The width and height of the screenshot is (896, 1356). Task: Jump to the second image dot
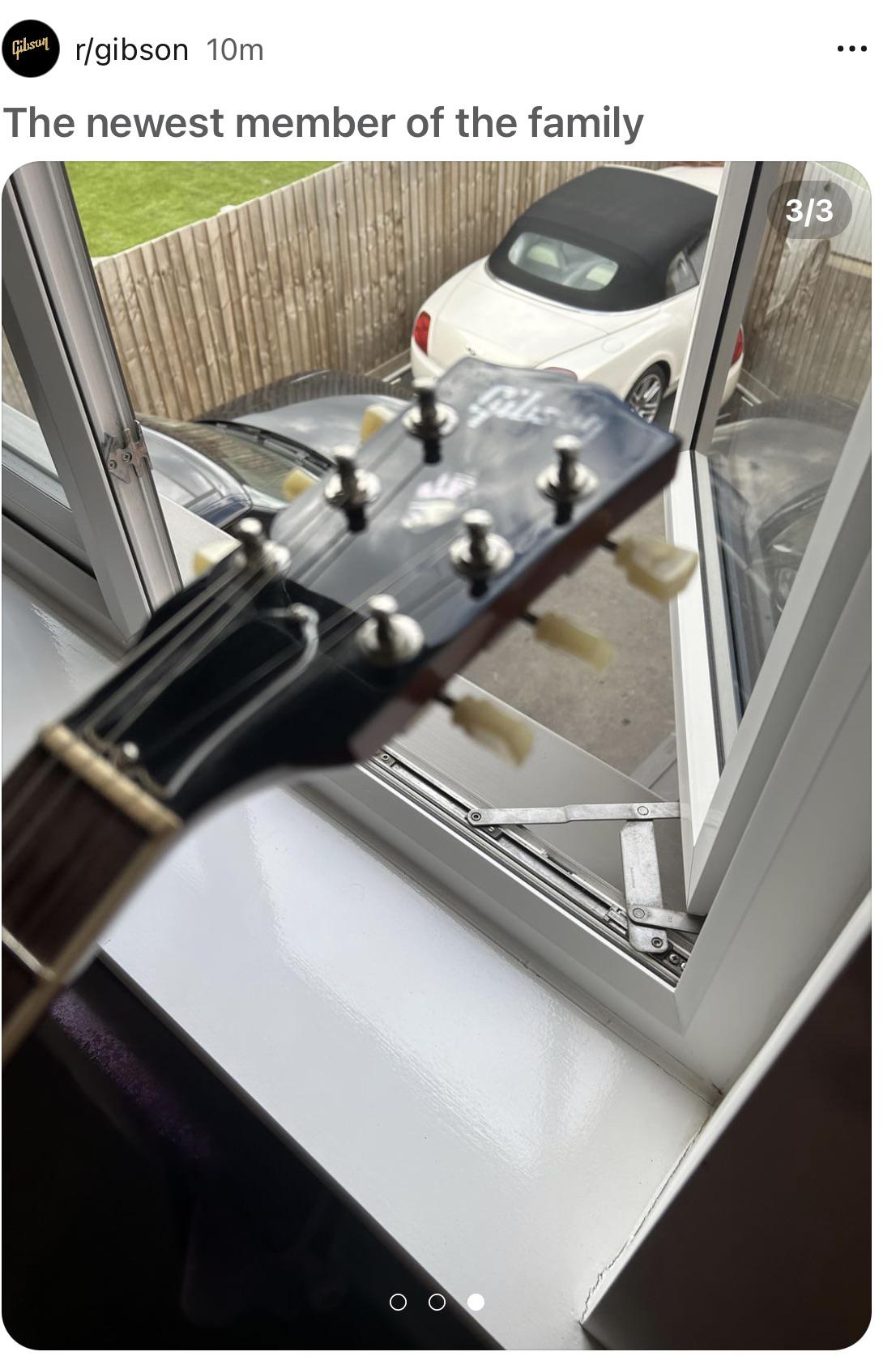tap(437, 1302)
